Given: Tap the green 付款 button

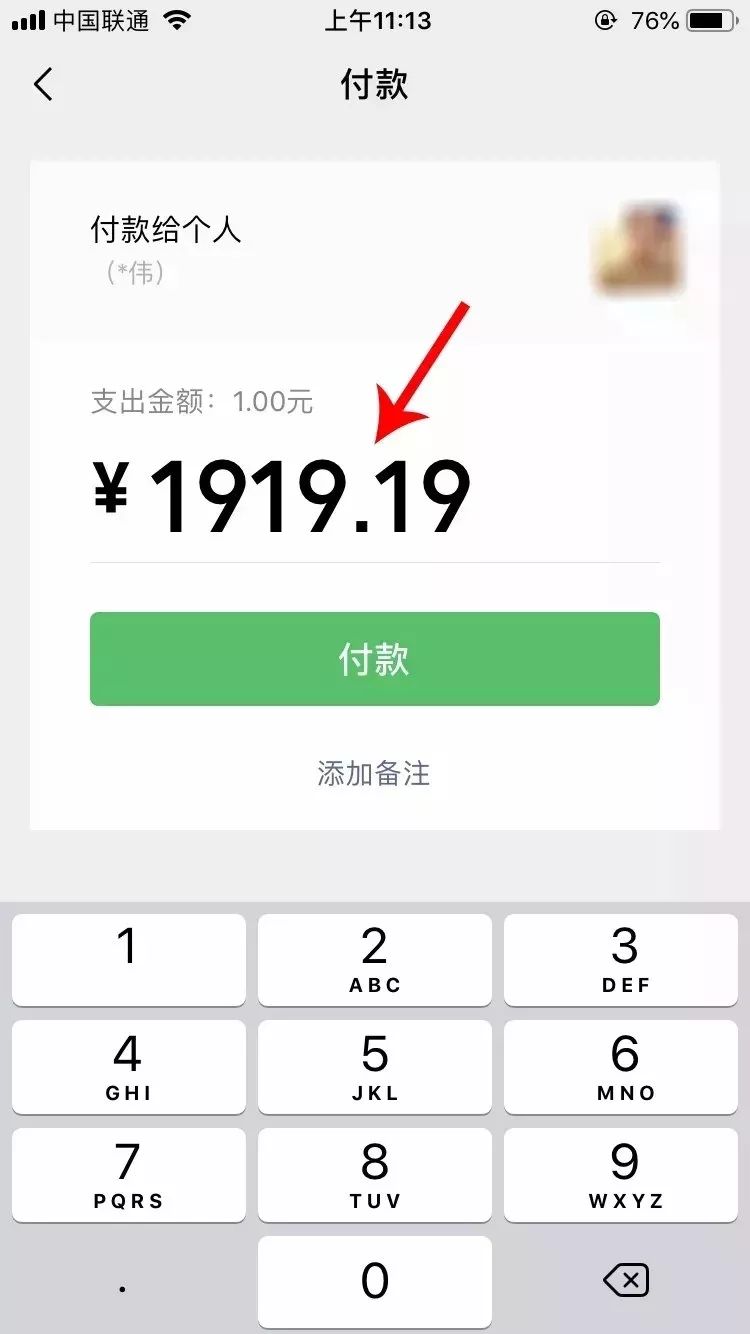Looking at the screenshot, I should [374, 659].
